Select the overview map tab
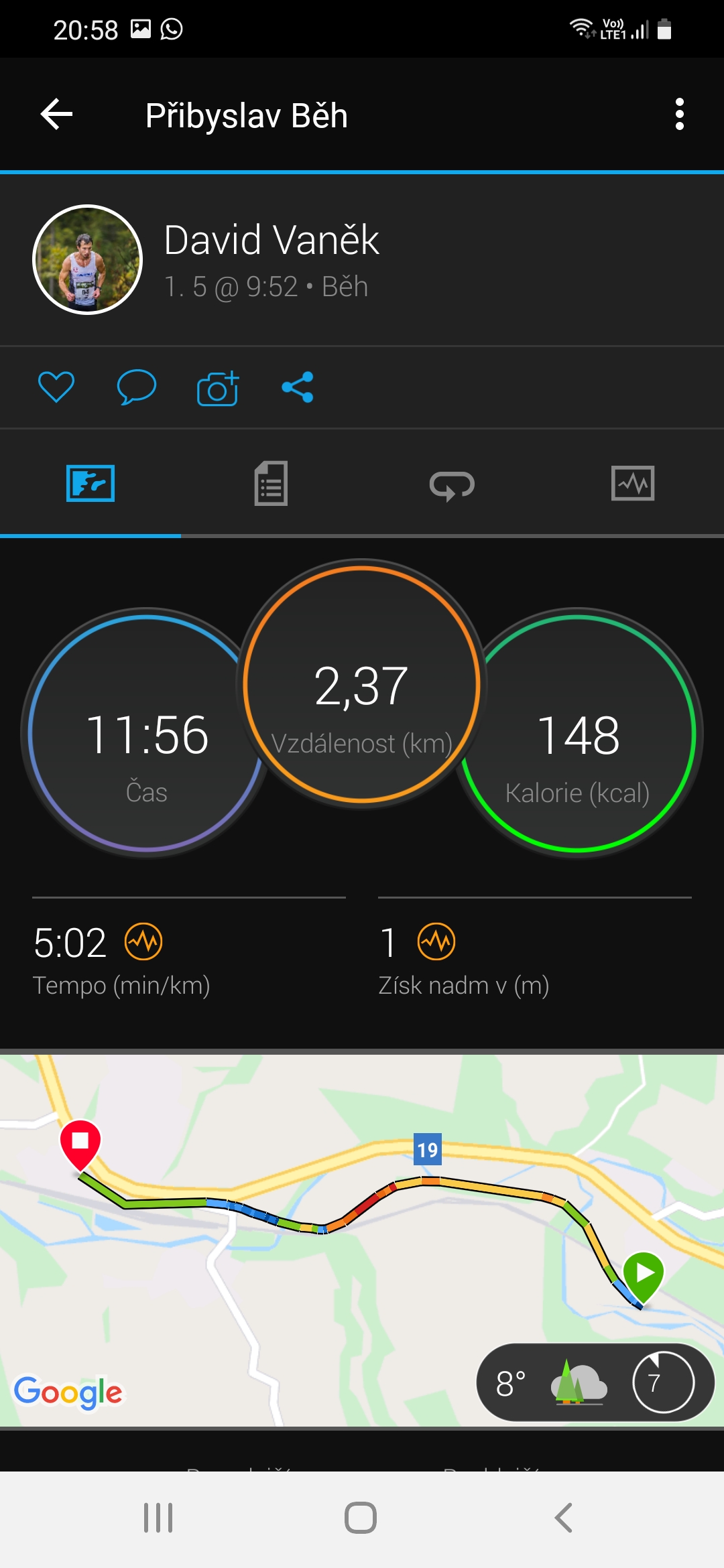This screenshot has height=1568, width=724. click(90, 483)
